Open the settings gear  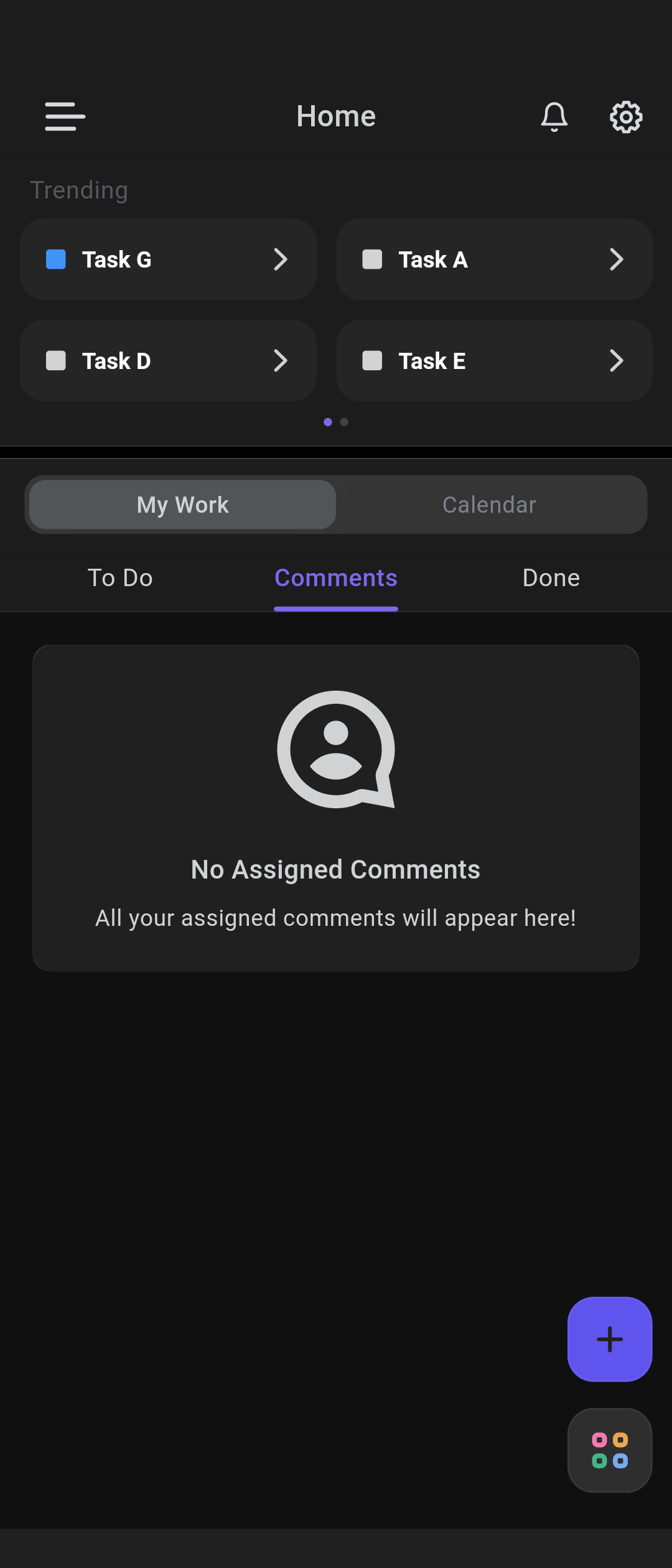625,116
